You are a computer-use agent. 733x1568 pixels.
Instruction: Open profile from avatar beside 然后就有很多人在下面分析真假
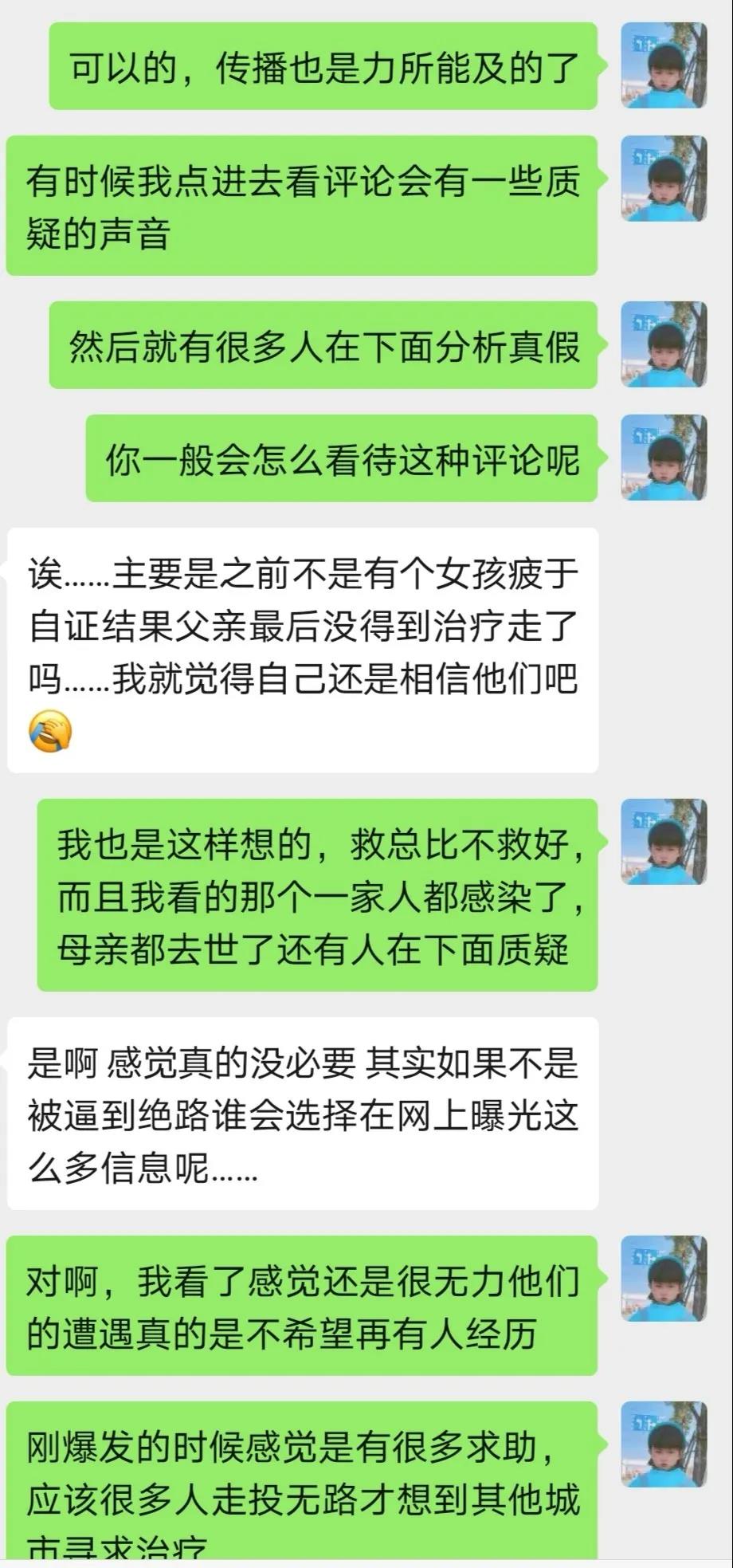[664, 344]
